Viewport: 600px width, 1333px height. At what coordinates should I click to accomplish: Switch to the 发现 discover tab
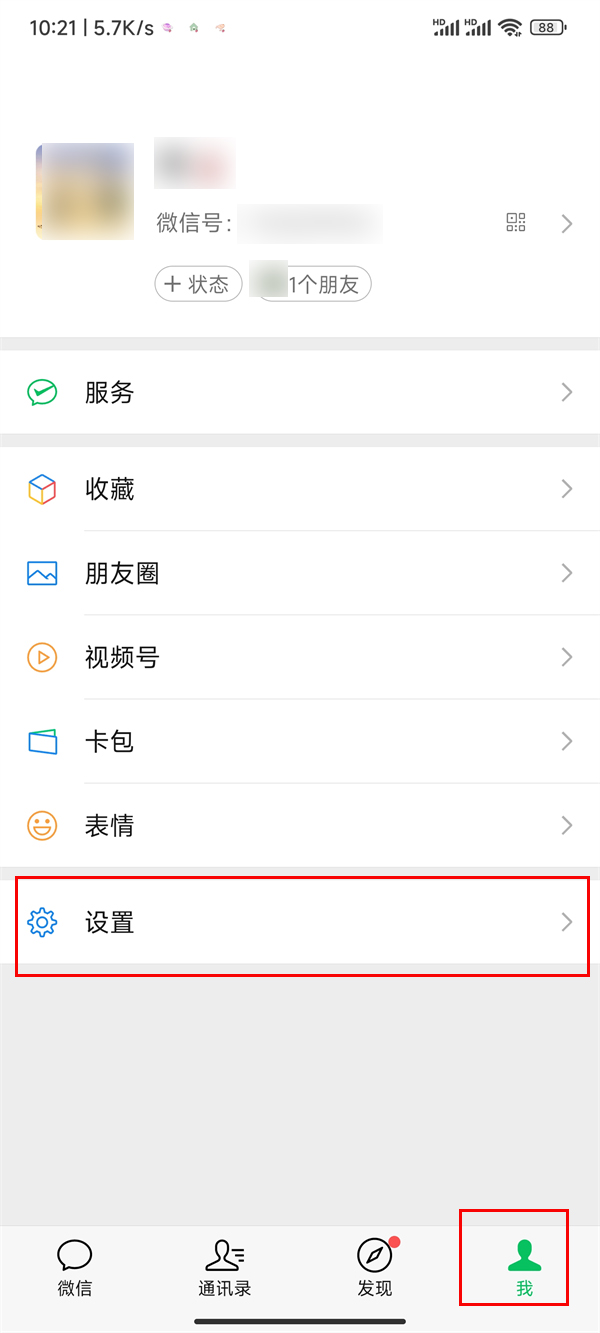[x=375, y=1268]
